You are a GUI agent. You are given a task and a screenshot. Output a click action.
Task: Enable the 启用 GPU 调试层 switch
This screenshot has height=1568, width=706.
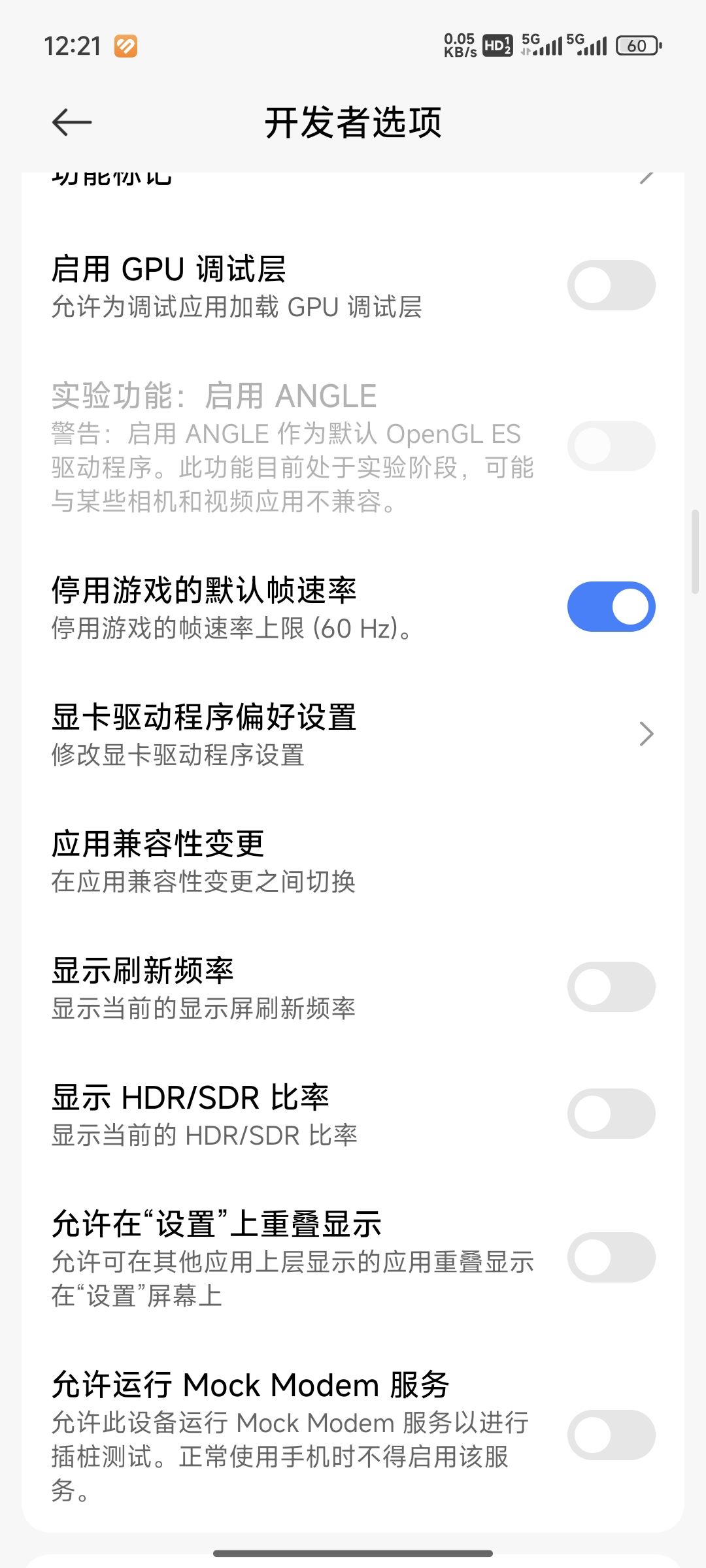click(x=611, y=286)
